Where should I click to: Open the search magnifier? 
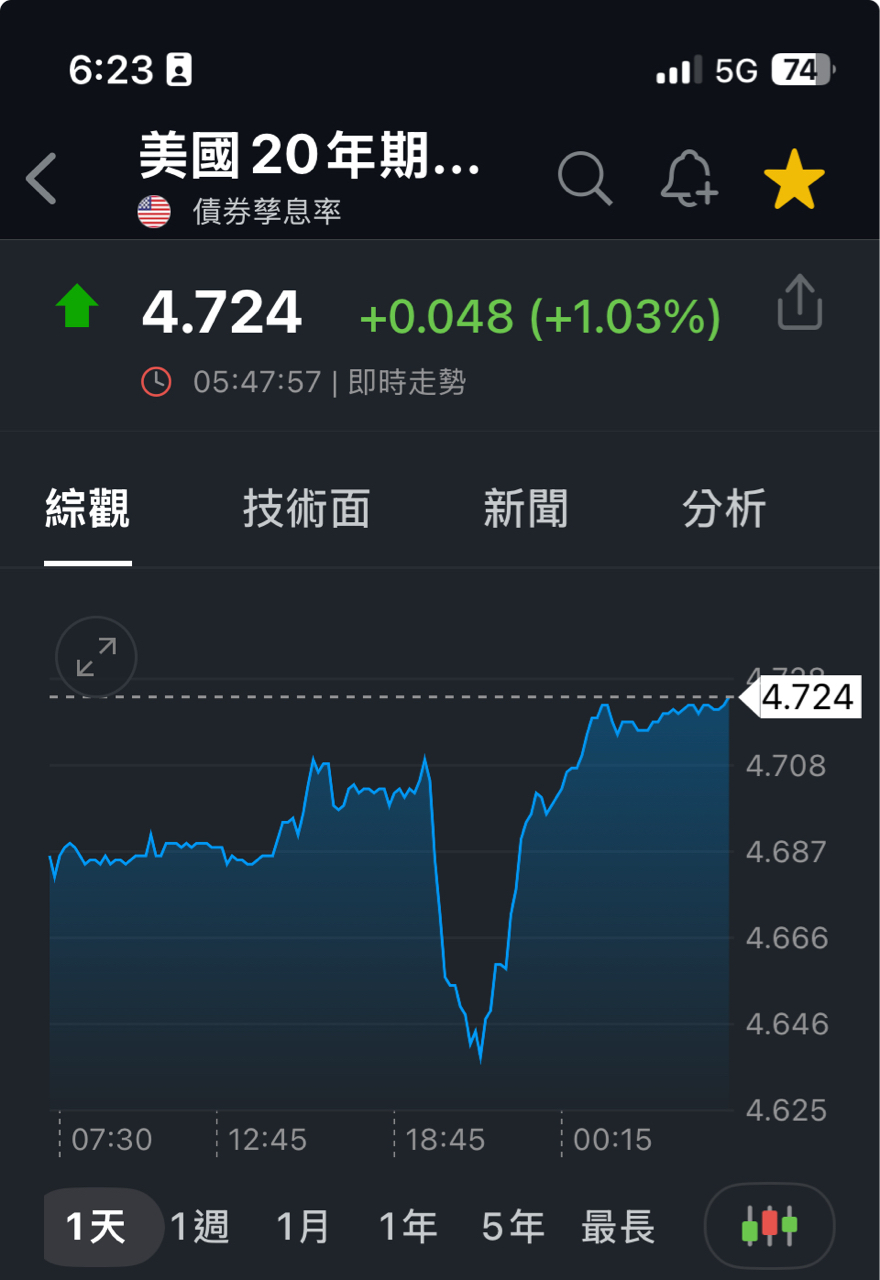[x=585, y=180]
